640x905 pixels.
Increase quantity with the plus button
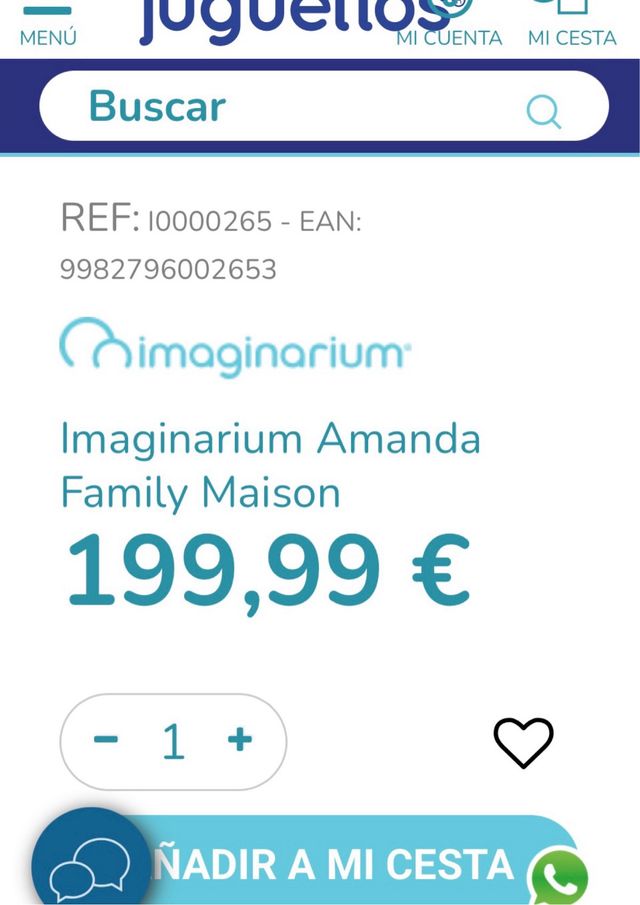240,740
